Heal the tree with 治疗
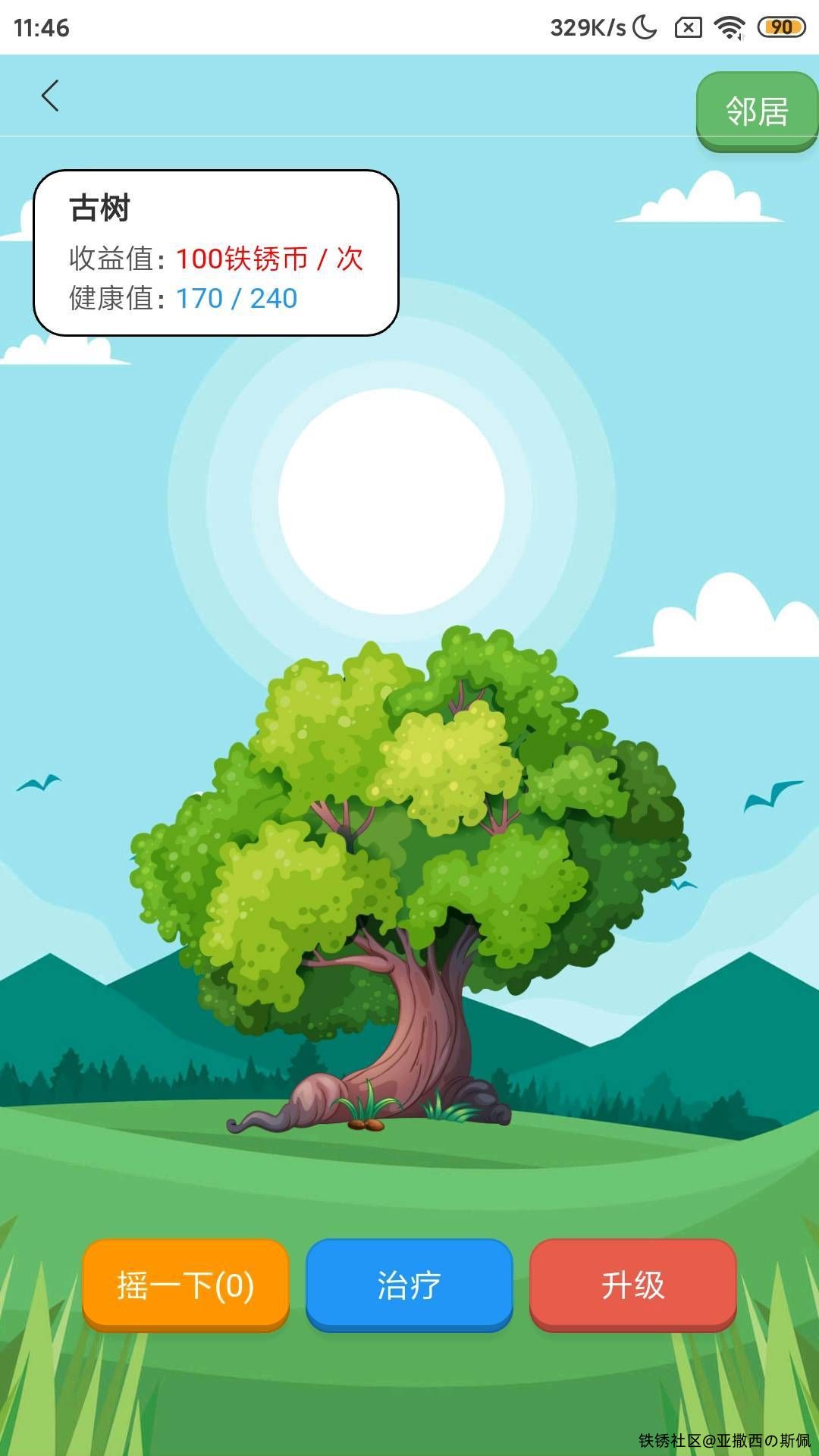The height and width of the screenshot is (1456, 819). [x=409, y=1285]
